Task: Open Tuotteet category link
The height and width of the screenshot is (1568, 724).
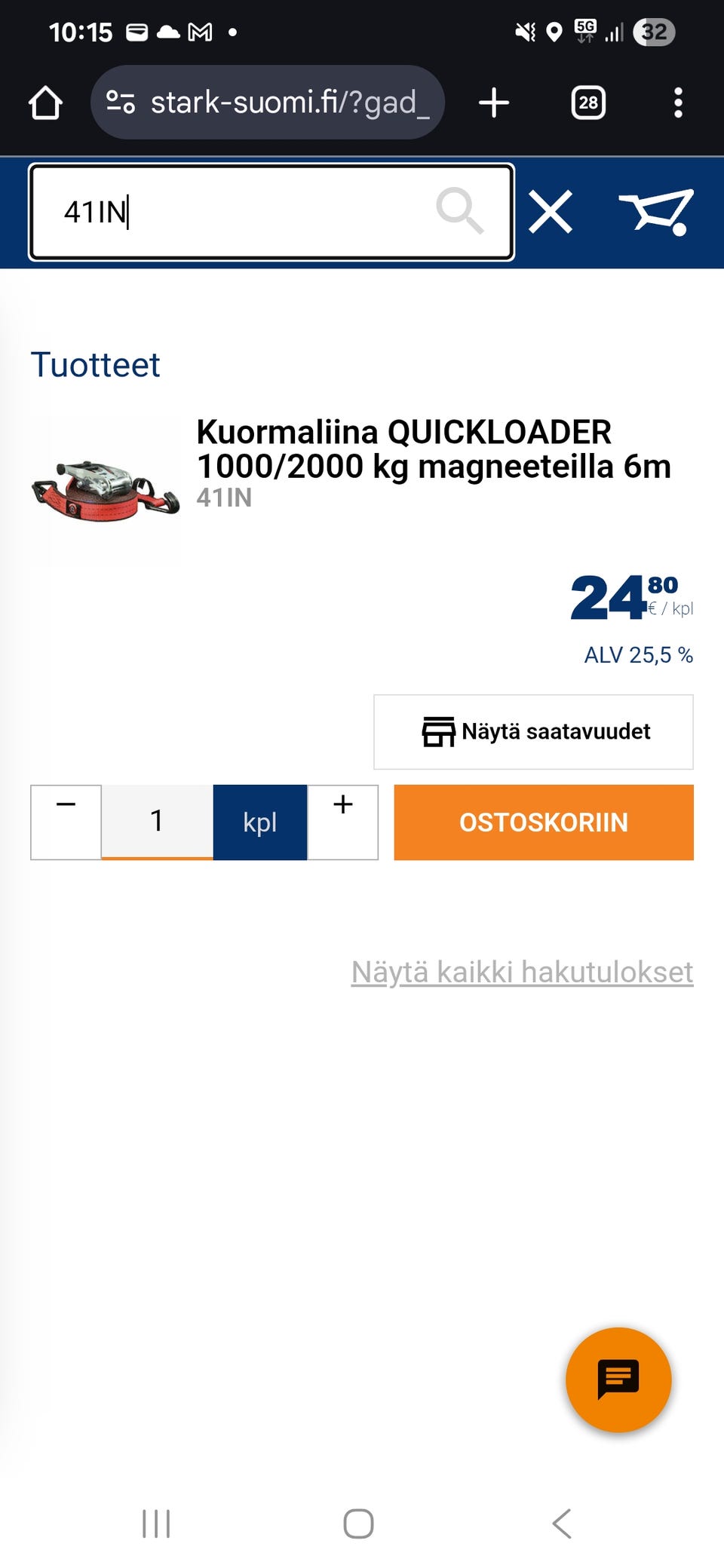Action: [x=95, y=365]
